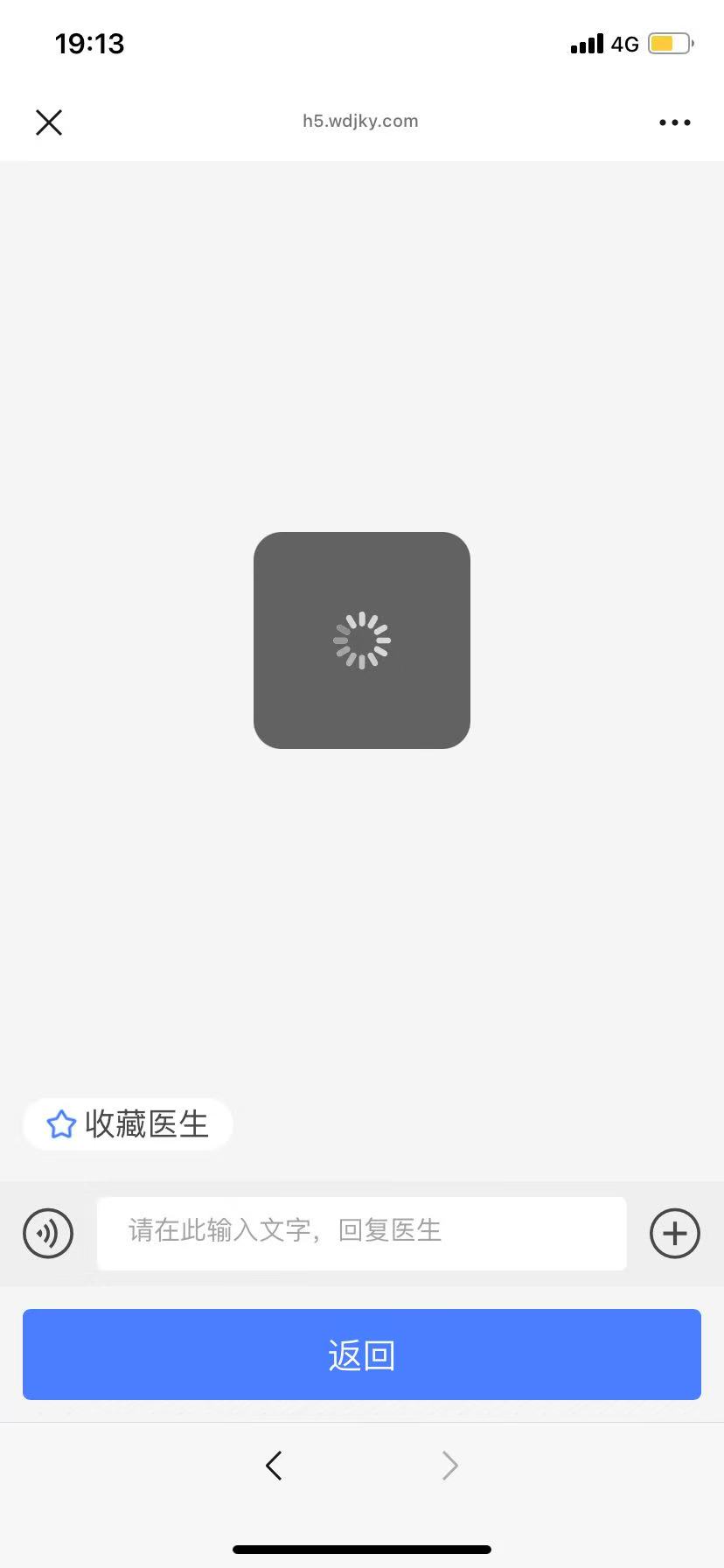Open the three-dot overflow menu

(674, 122)
